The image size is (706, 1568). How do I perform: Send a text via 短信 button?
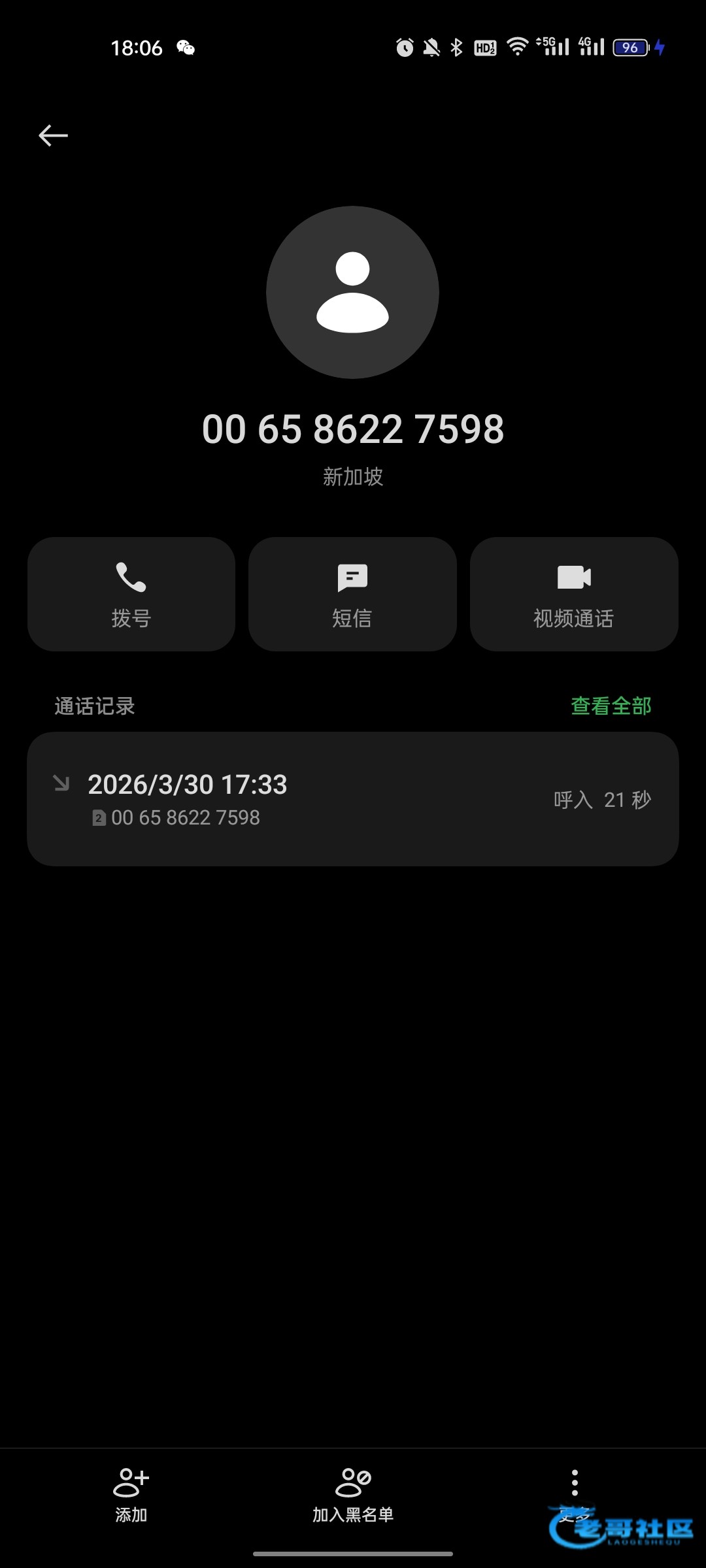pos(352,594)
